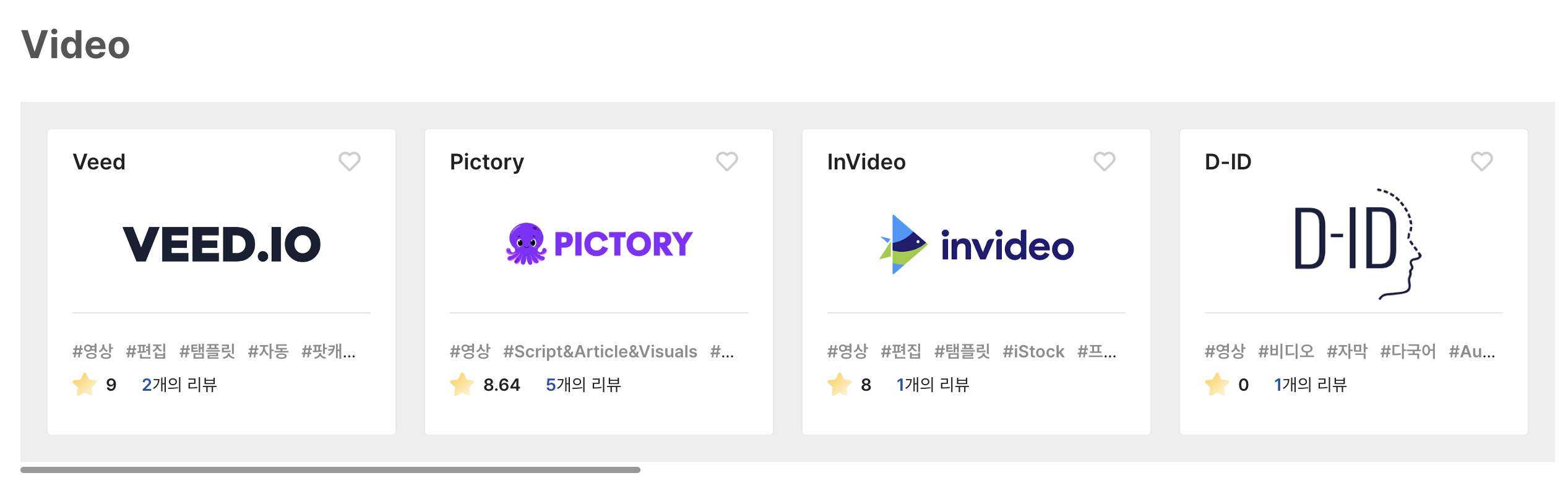Like Pictory using its heart icon
Screen dimensions: 1568x486
tap(726, 161)
